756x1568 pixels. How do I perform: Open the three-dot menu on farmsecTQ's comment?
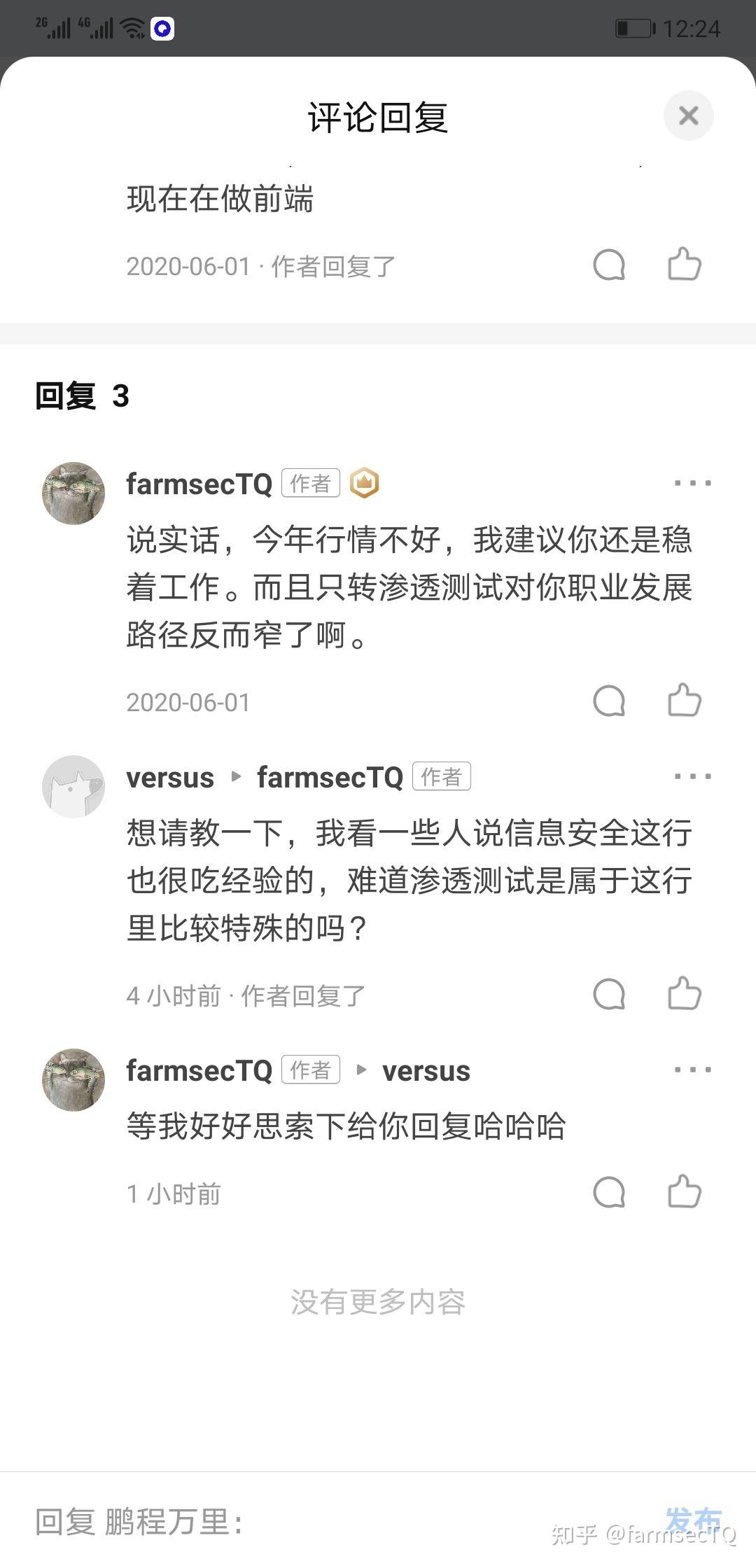692,483
